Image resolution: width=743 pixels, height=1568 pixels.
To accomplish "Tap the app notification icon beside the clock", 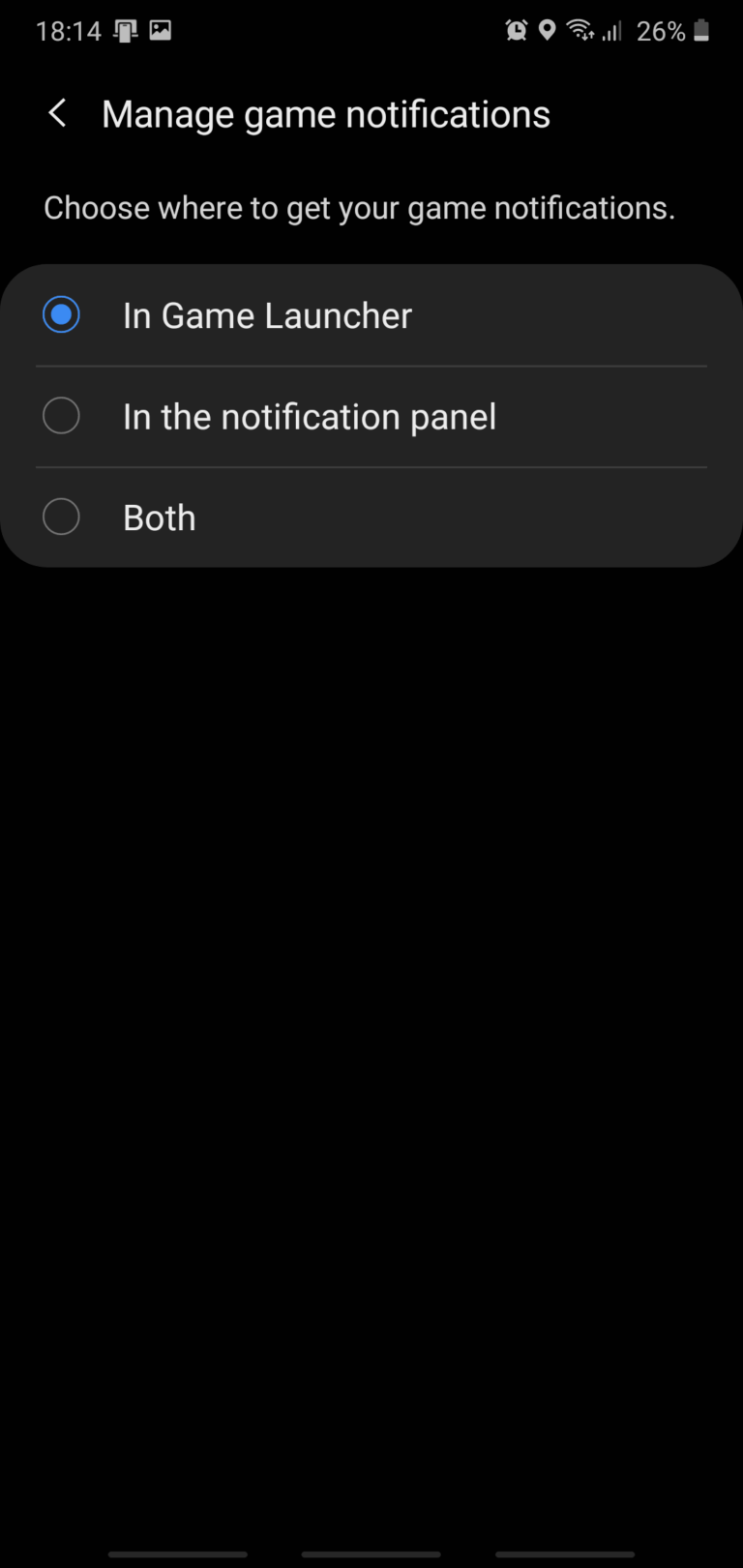I will (127, 30).
